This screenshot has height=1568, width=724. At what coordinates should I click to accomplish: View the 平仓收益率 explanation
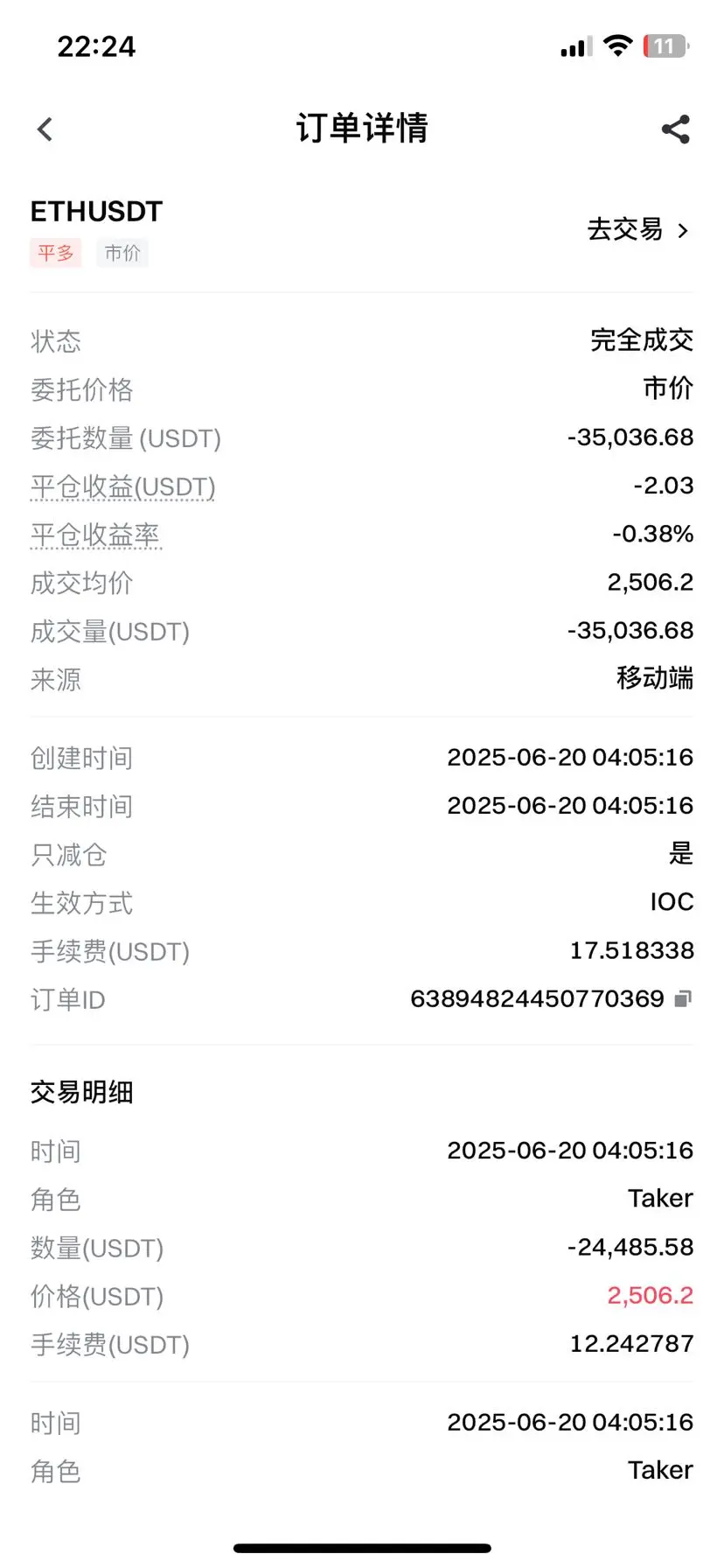(x=95, y=535)
